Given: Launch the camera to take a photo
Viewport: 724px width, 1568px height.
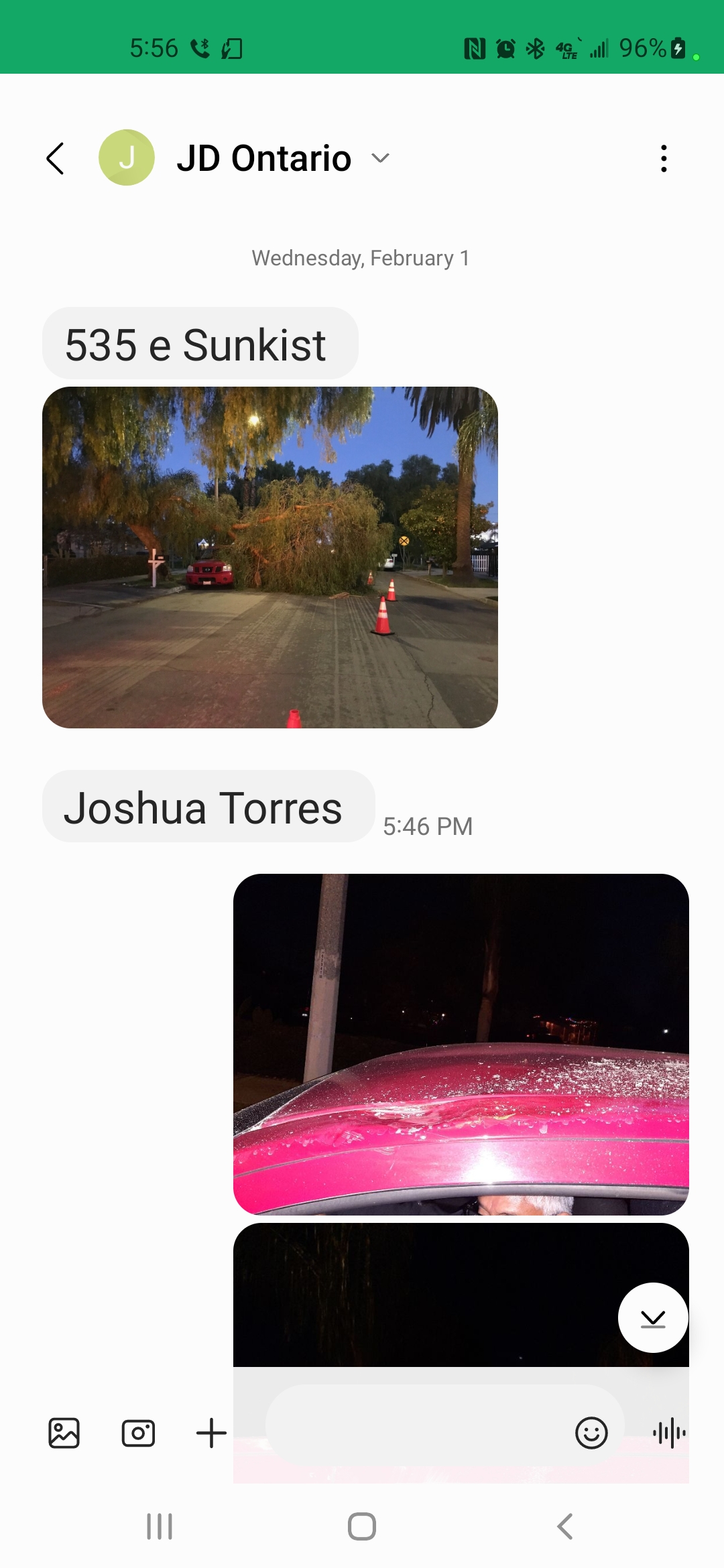Looking at the screenshot, I should coord(138,1433).
